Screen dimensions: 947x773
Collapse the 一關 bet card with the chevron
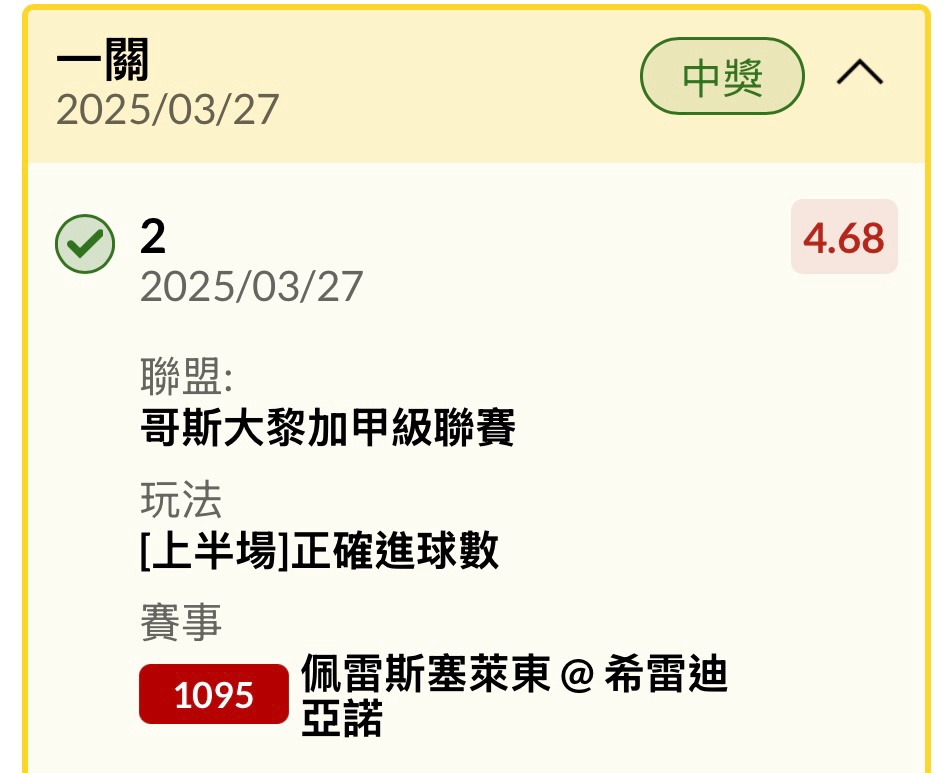[x=859, y=74]
